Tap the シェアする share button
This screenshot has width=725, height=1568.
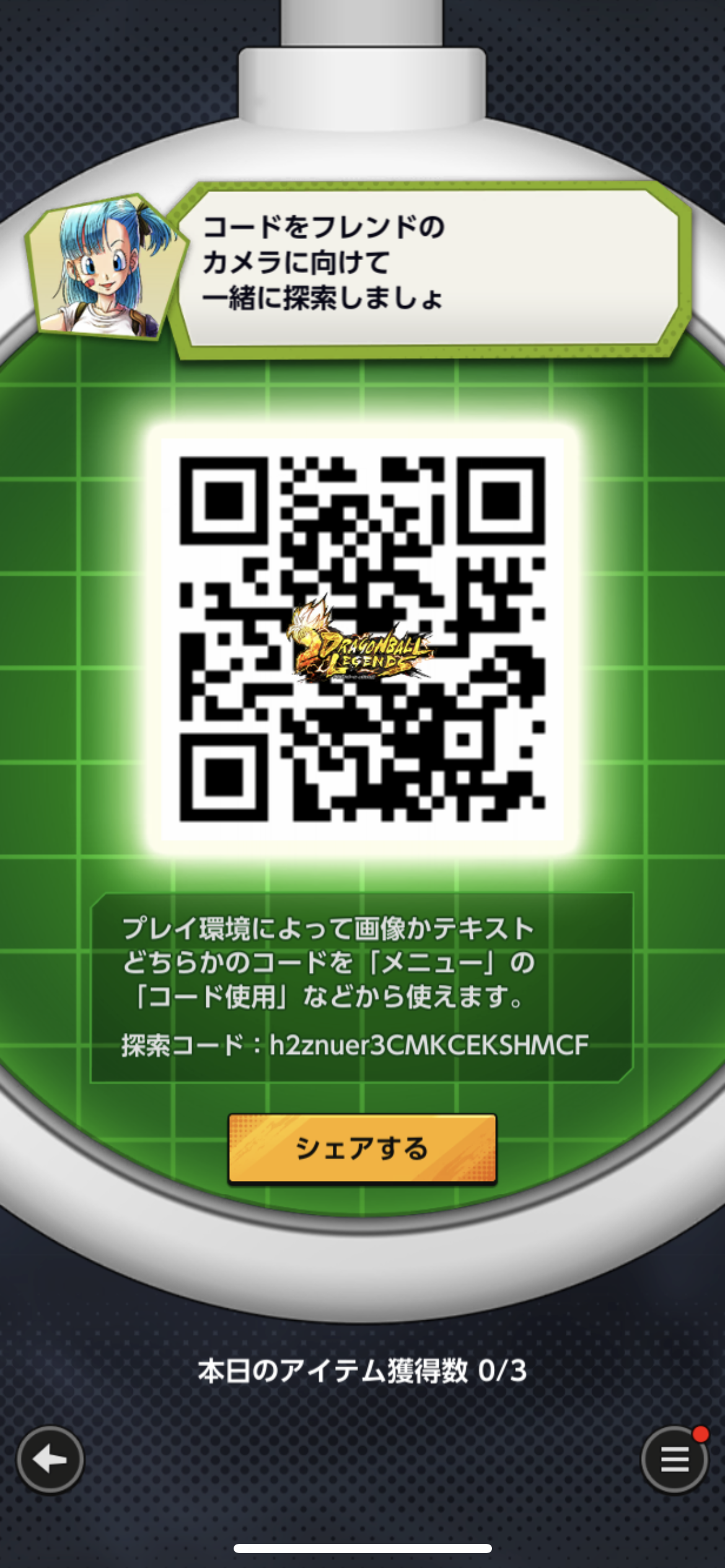pyautogui.click(x=362, y=1149)
